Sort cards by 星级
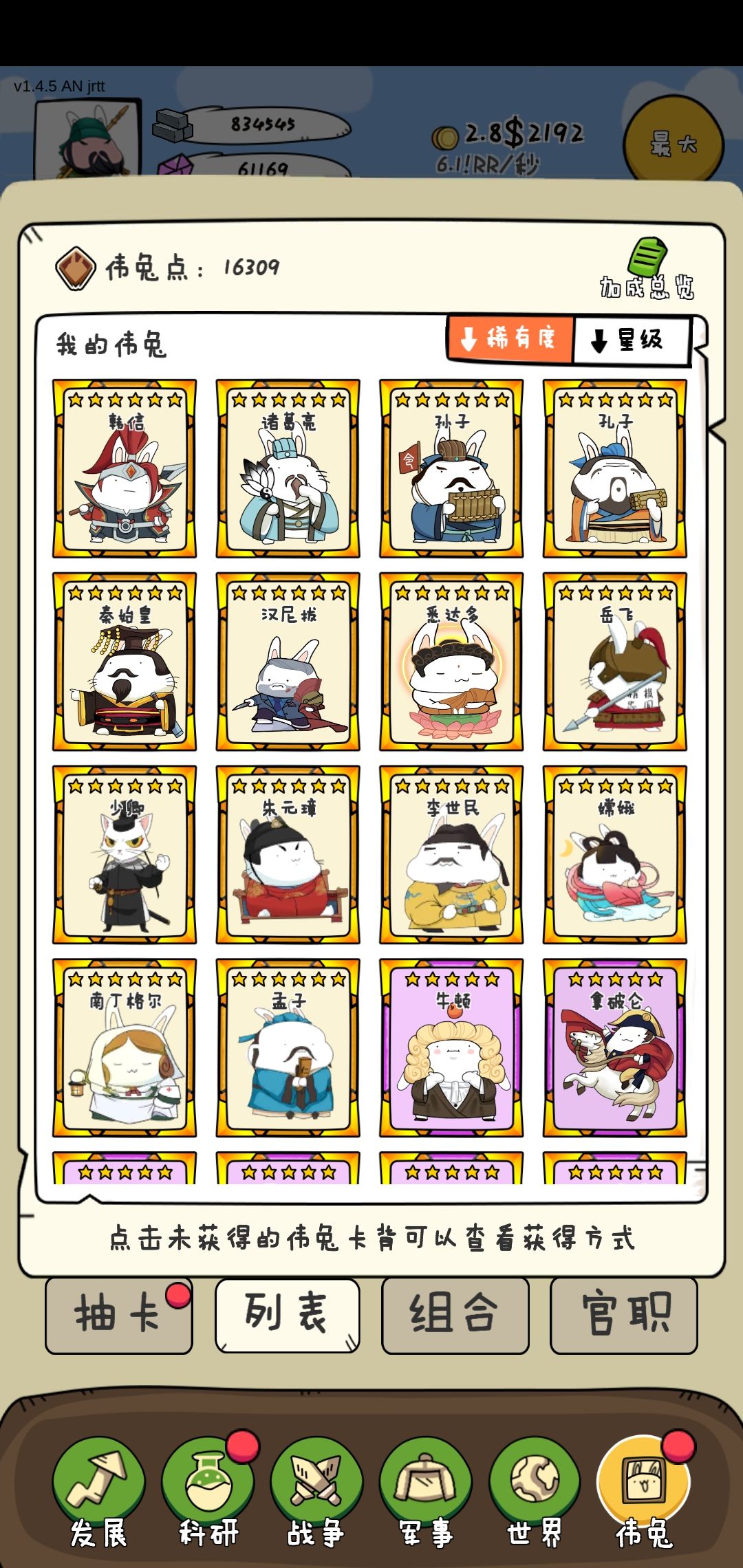This screenshot has height=1568, width=743. [x=631, y=340]
